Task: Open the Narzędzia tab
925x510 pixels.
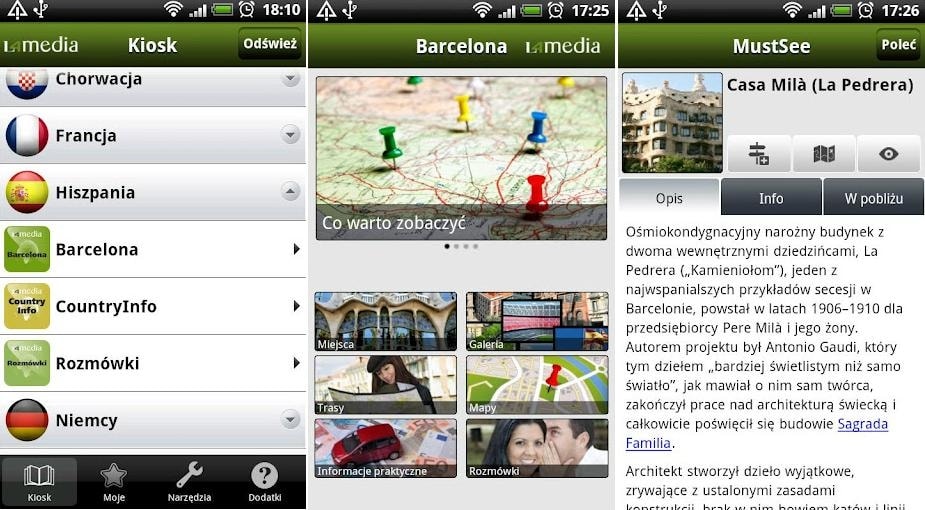Action: pos(189,482)
